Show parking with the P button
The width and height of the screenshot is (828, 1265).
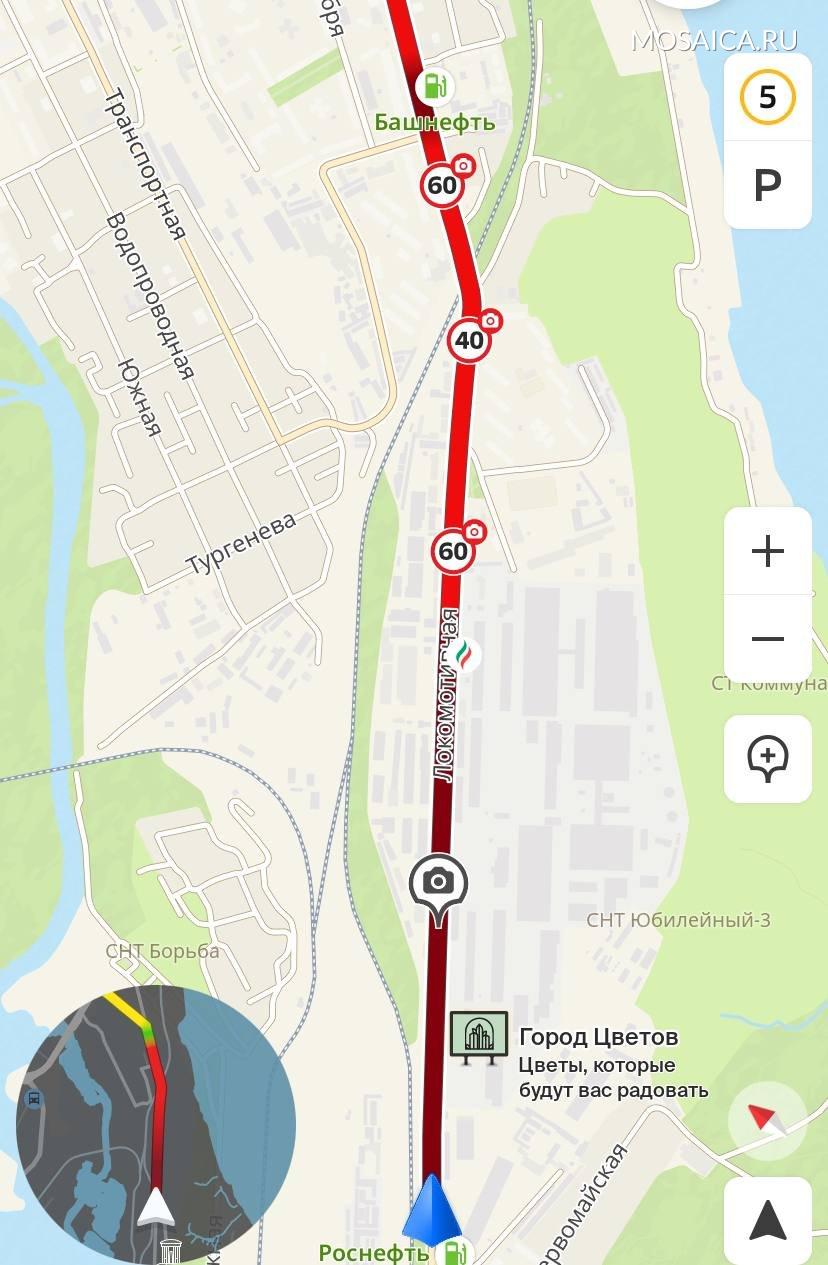767,185
